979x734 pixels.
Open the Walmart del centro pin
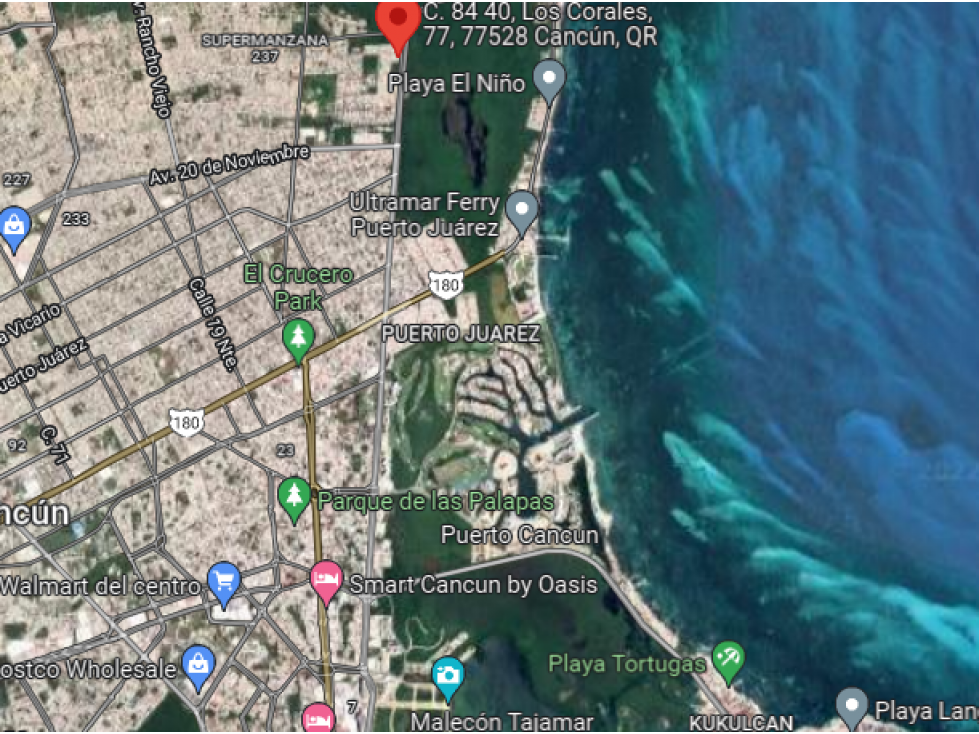[224, 581]
